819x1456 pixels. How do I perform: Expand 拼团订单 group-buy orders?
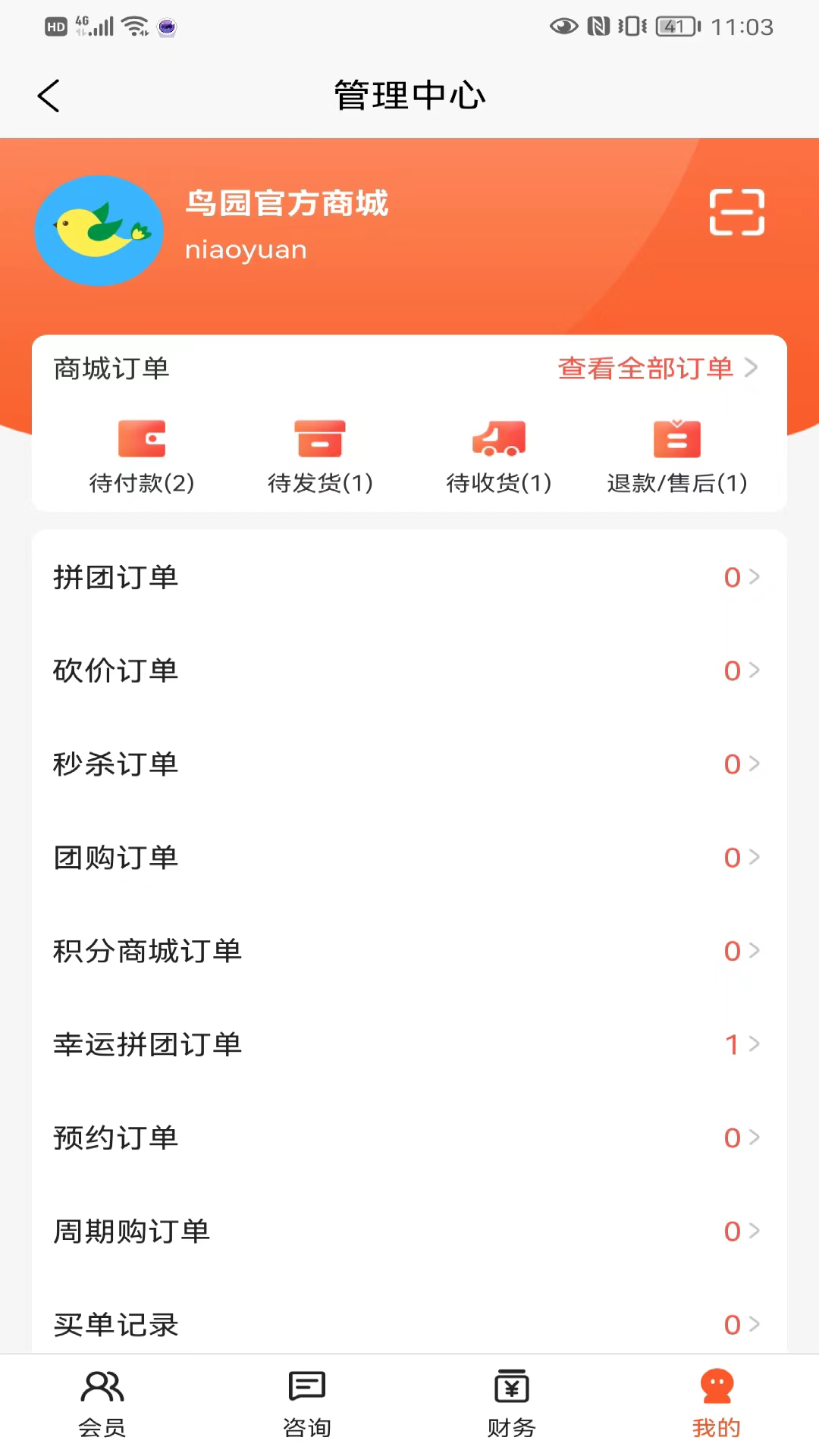pos(409,577)
